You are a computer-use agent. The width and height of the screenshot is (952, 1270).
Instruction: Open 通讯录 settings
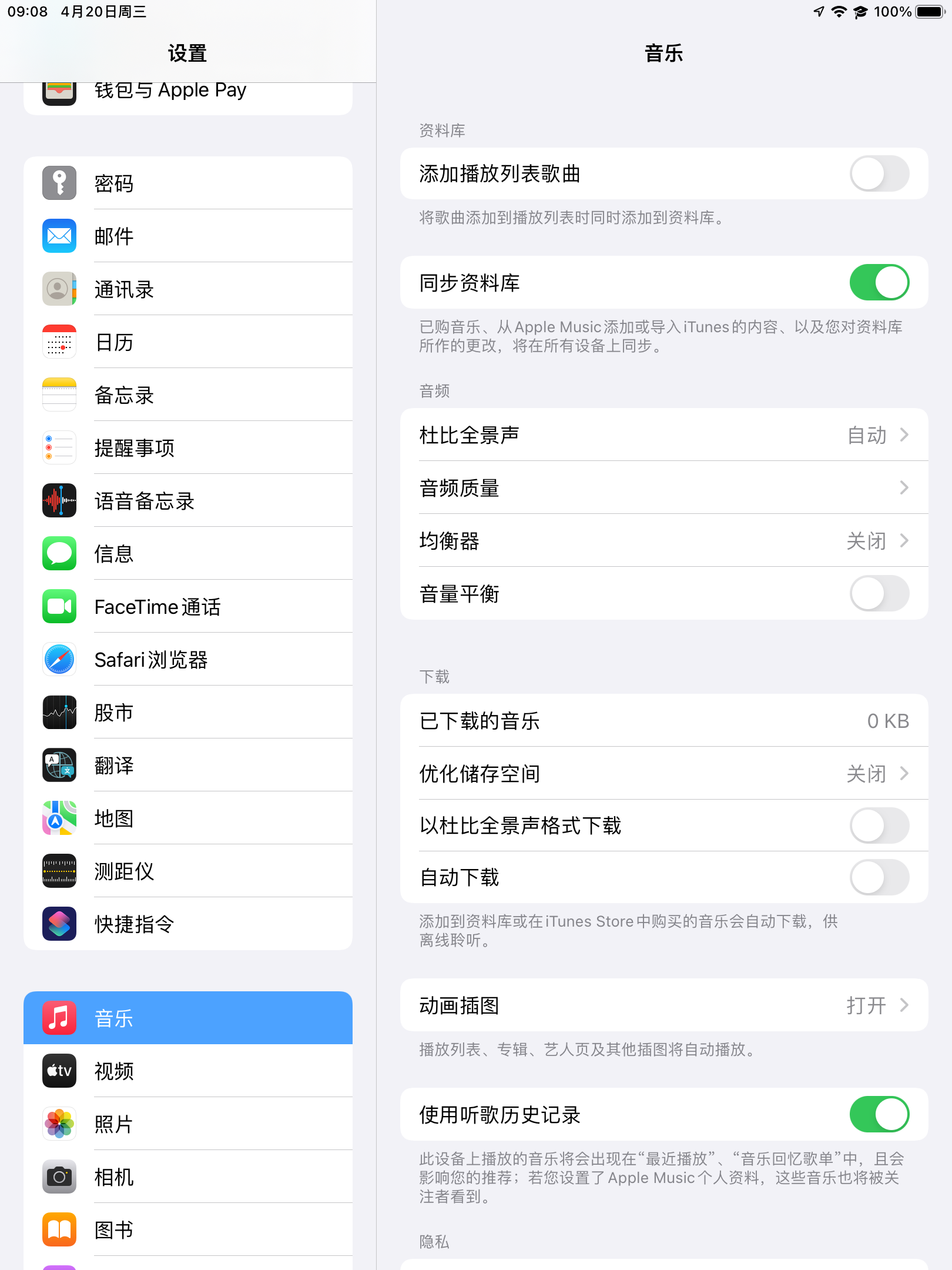tap(188, 289)
